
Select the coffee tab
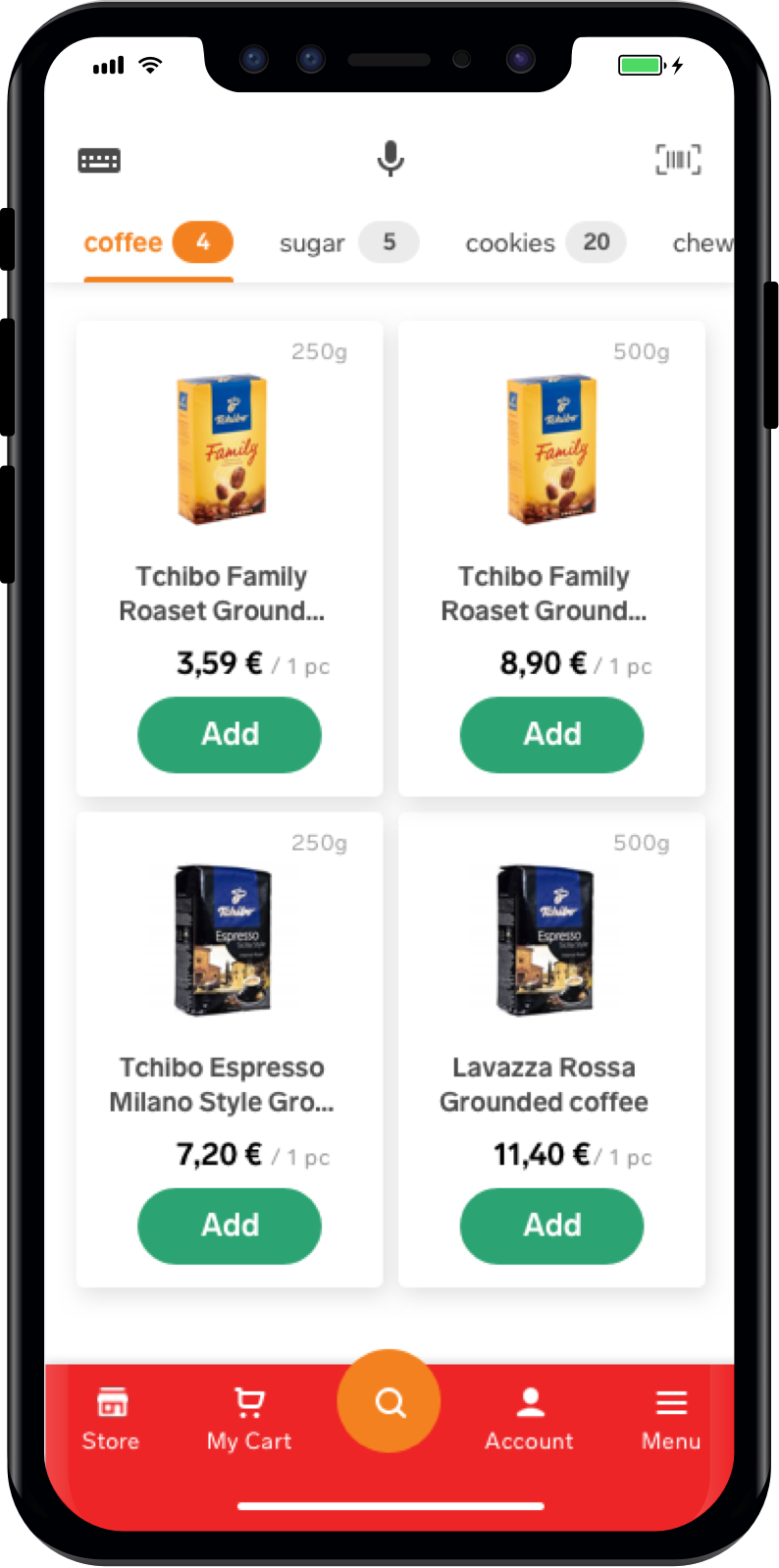point(157,242)
